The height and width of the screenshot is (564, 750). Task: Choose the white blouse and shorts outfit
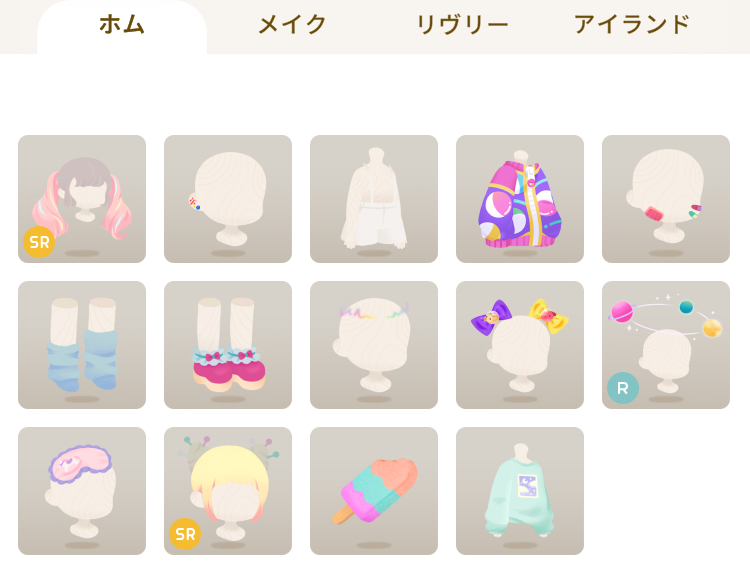(374, 199)
